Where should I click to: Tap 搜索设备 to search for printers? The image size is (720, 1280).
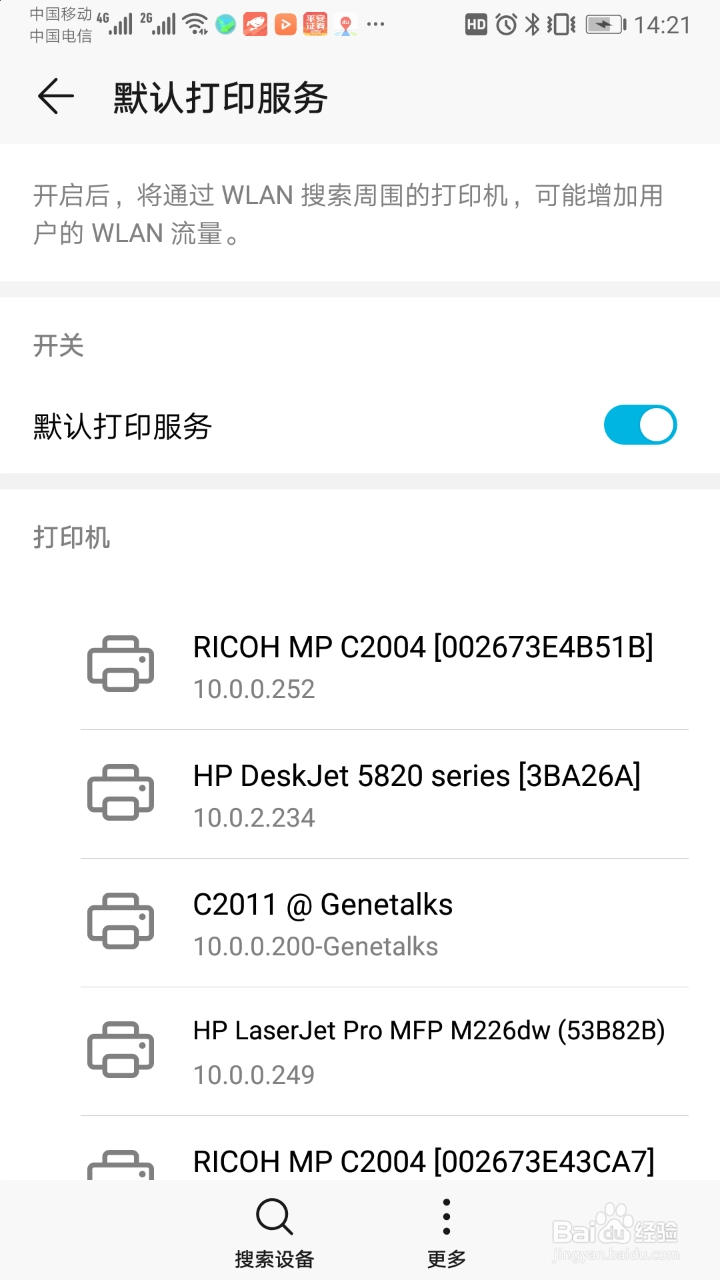(x=274, y=1232)
